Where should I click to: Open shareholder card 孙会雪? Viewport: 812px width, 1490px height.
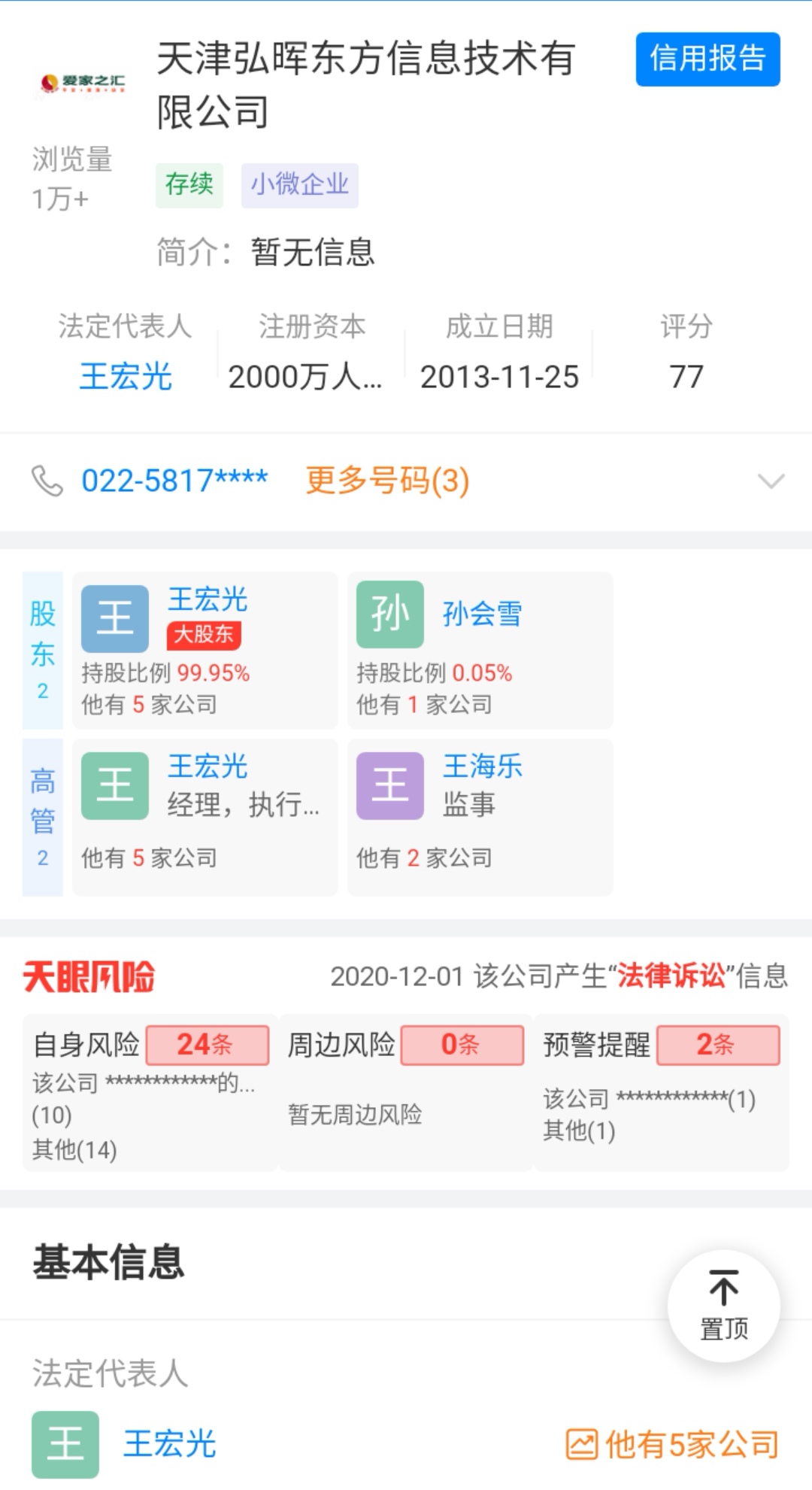coord(480,650)
